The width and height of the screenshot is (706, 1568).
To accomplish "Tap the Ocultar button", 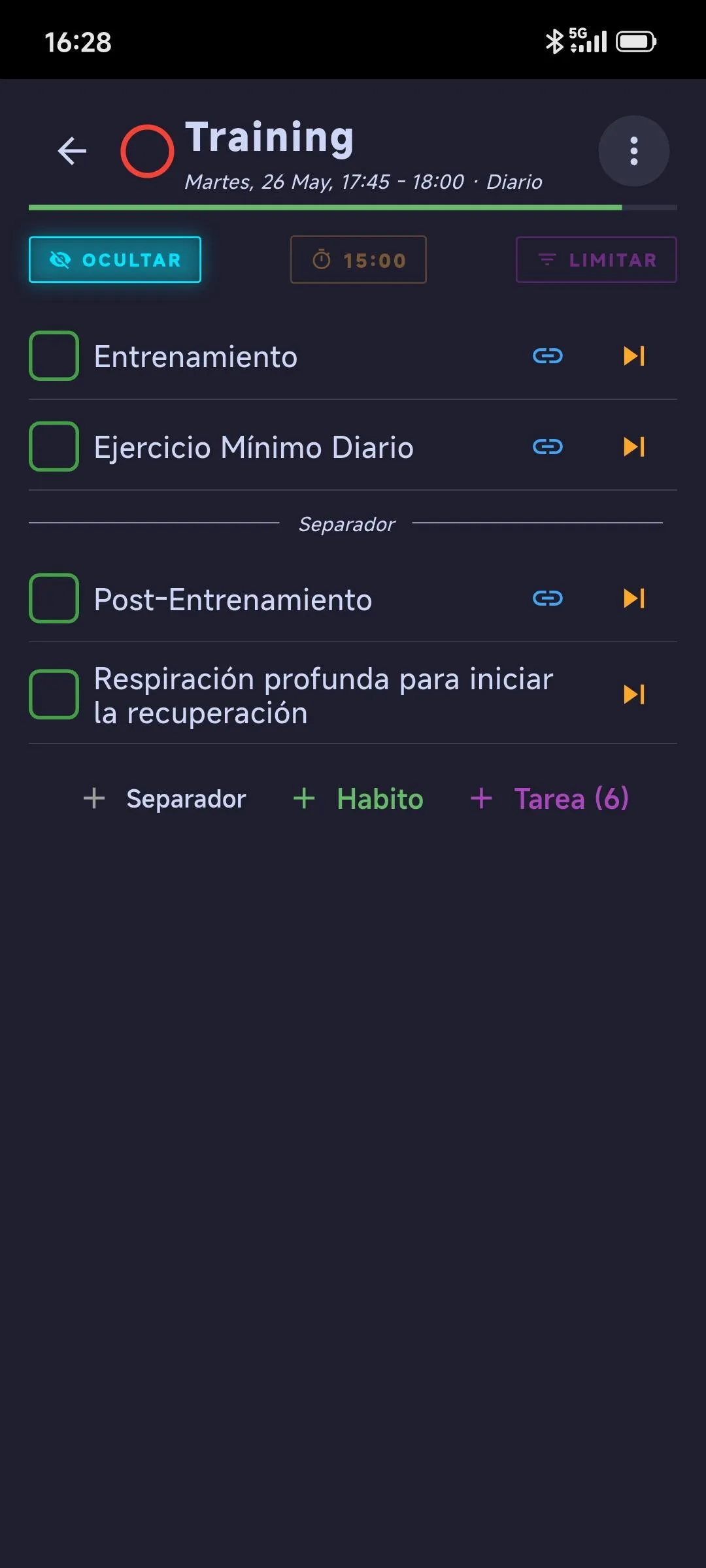I will [x=115, y=259].
